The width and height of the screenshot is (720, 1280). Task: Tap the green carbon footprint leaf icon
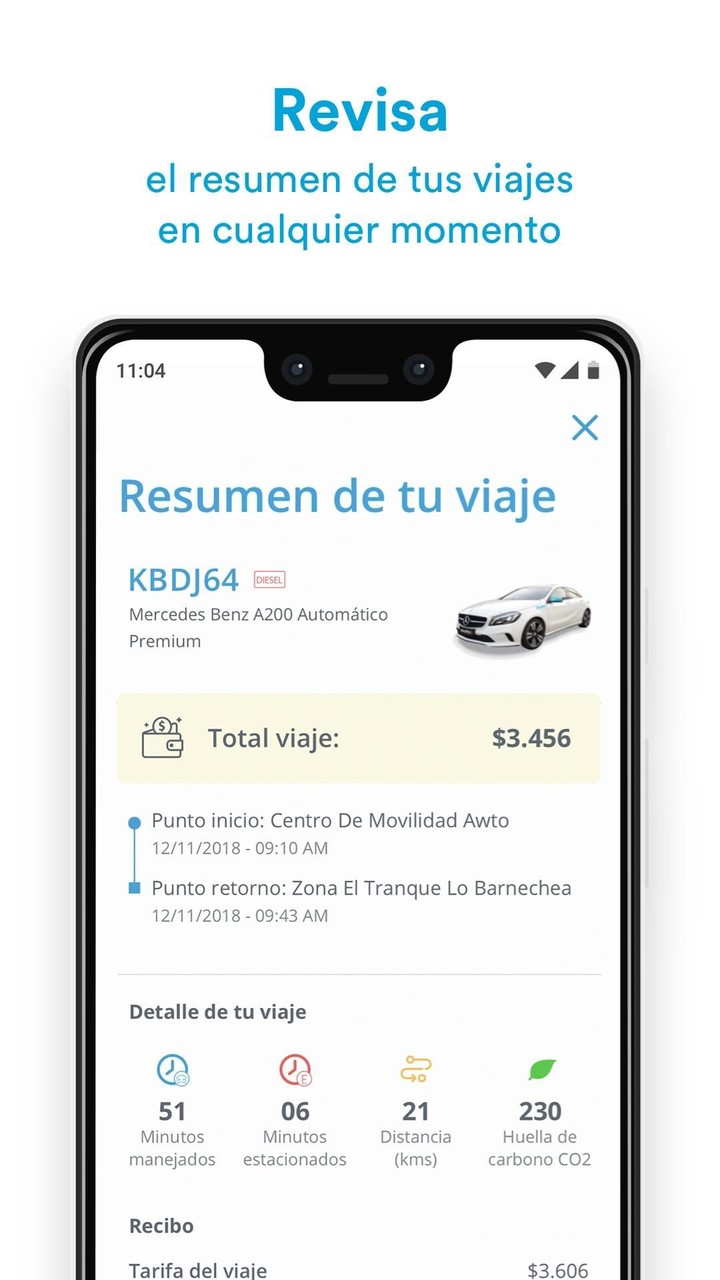(539, 1068)
